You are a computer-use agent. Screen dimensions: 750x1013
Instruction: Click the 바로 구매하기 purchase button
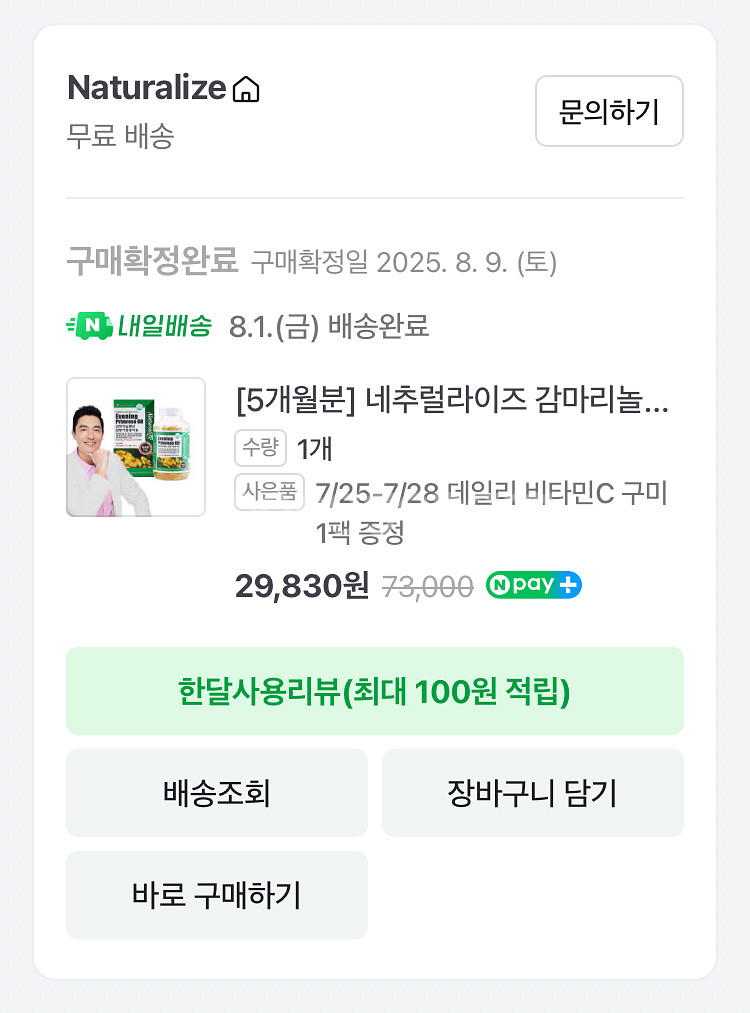pos(217,894)
